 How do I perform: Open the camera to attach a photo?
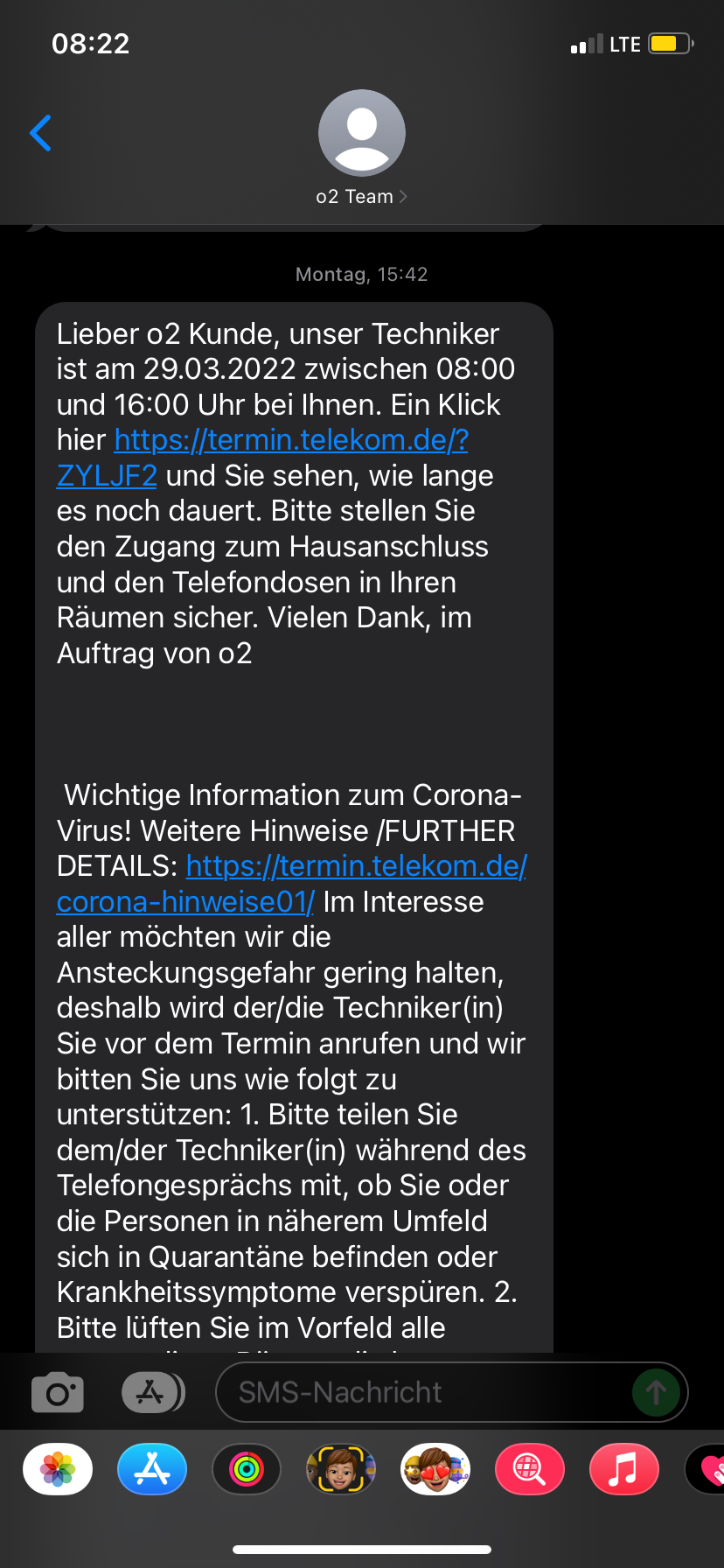pos(58,1393)
